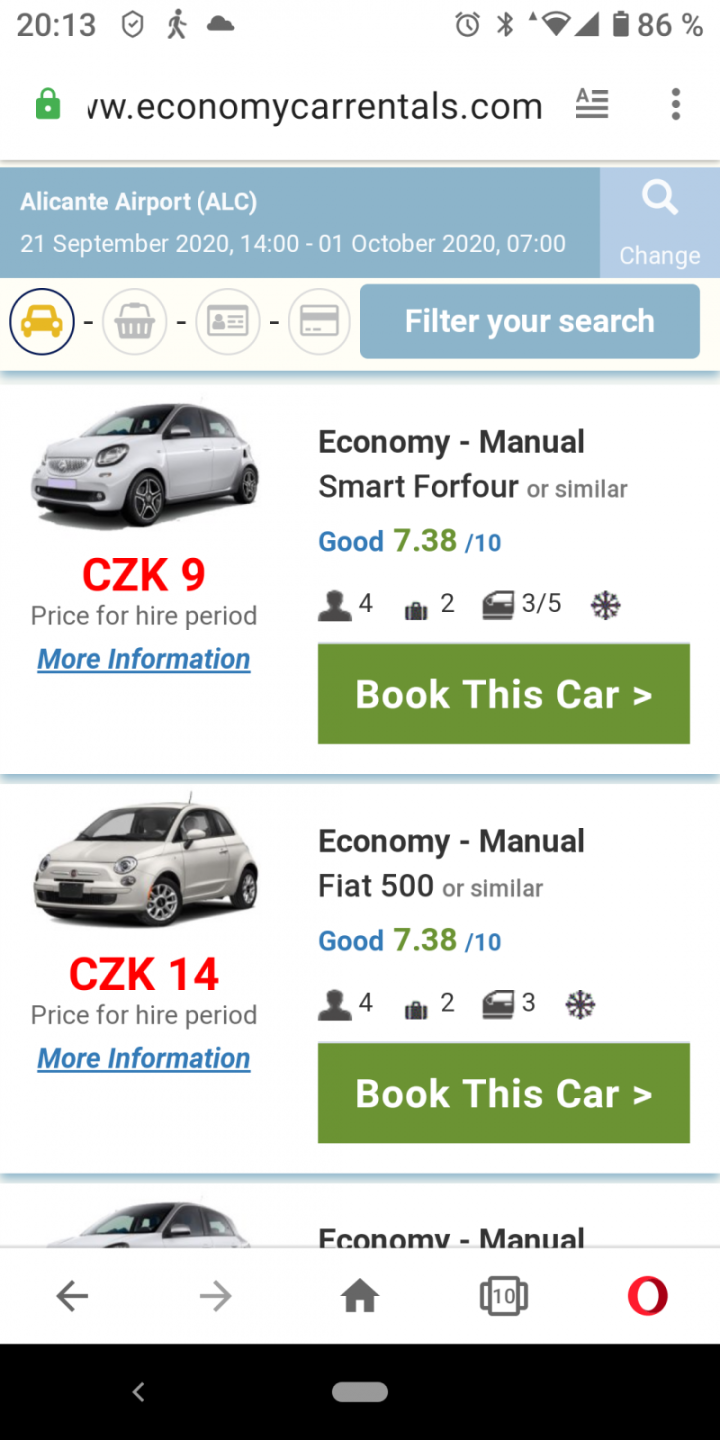Select the driver details step icon

[x=227, y=321]
